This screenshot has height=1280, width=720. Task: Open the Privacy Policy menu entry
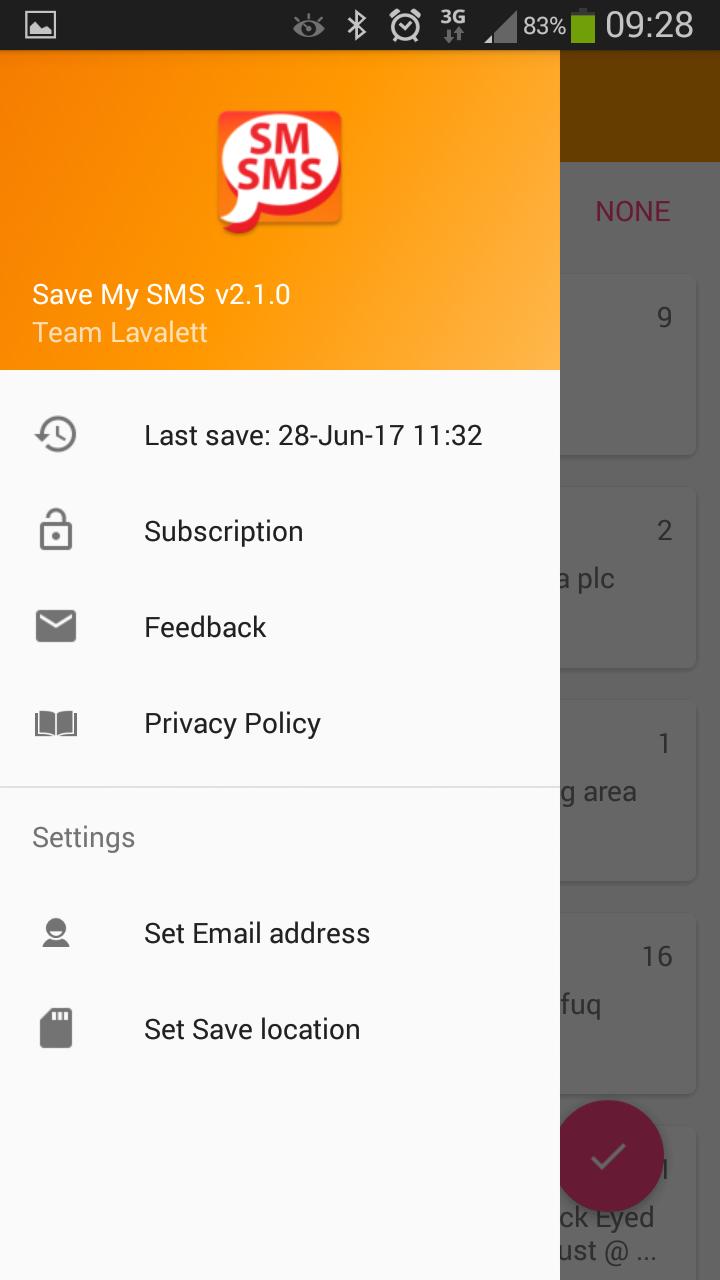pyautogui.click(x=231, y=722)
